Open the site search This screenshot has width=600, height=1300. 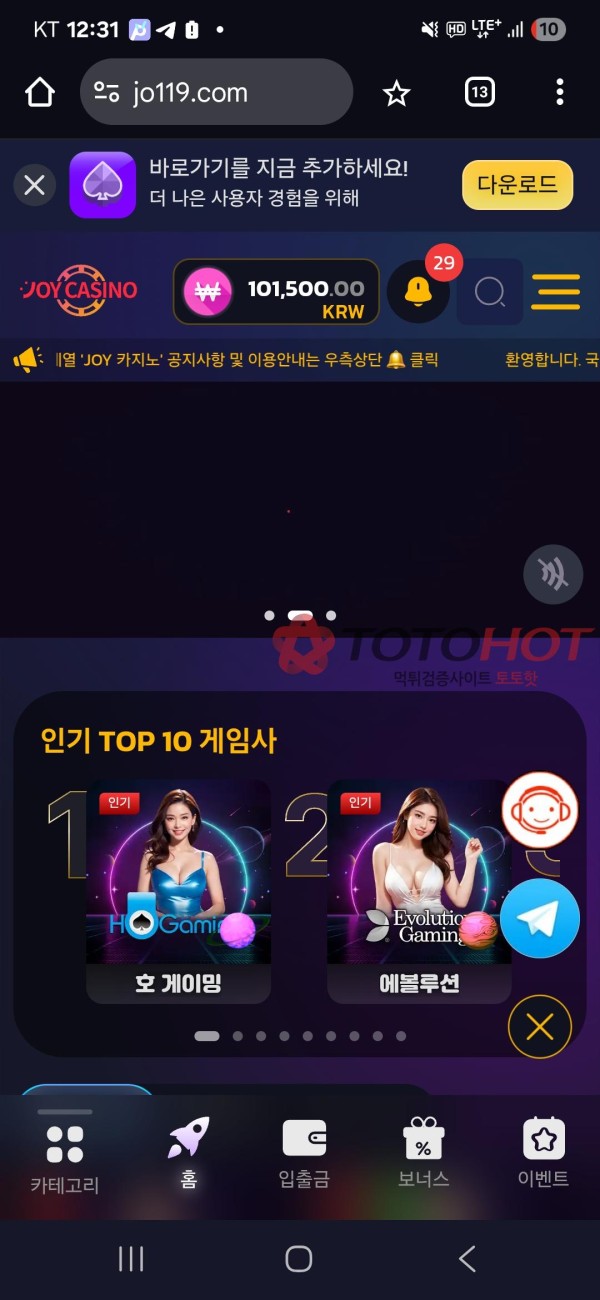pyautogui.click(x=490, y=292)
